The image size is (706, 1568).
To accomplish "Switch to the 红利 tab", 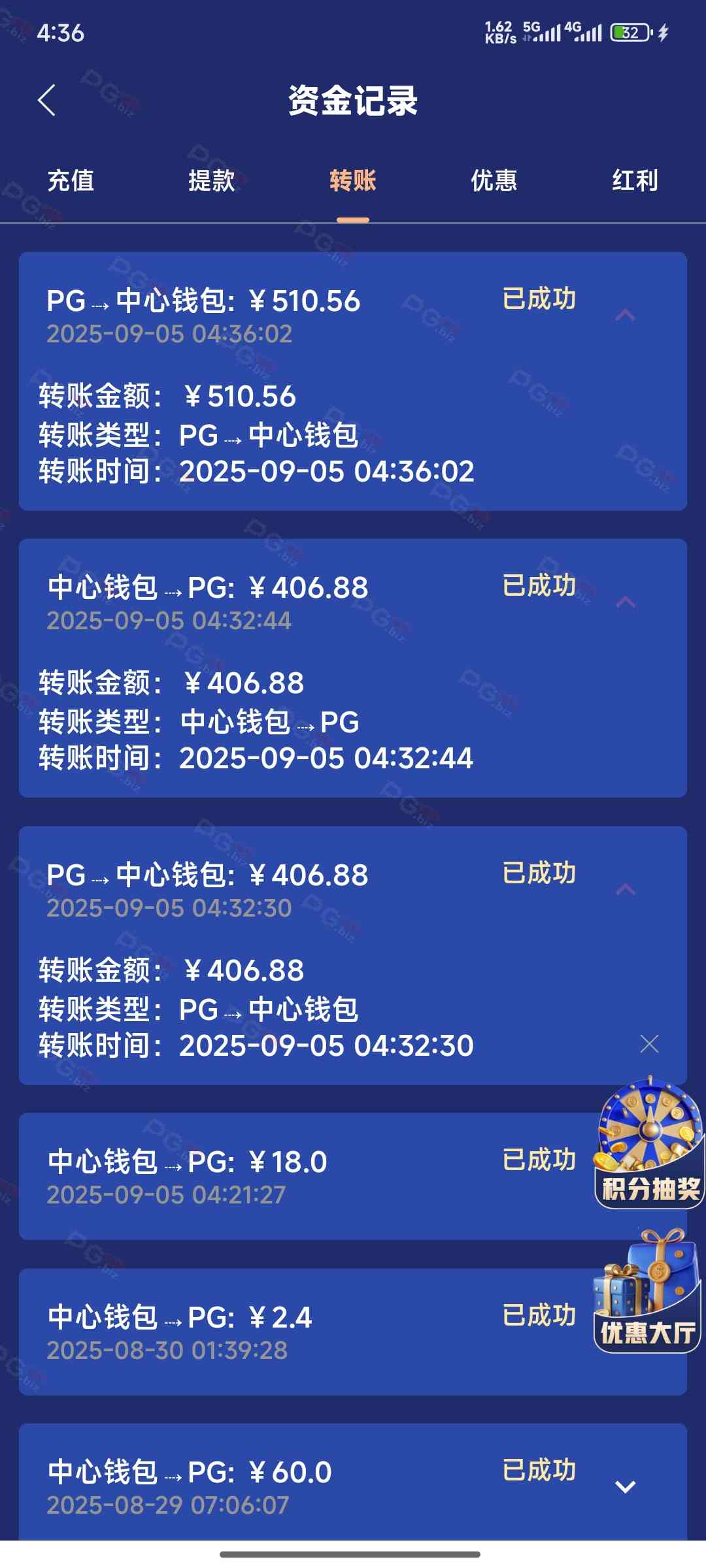I will click(x=635, y=181).
